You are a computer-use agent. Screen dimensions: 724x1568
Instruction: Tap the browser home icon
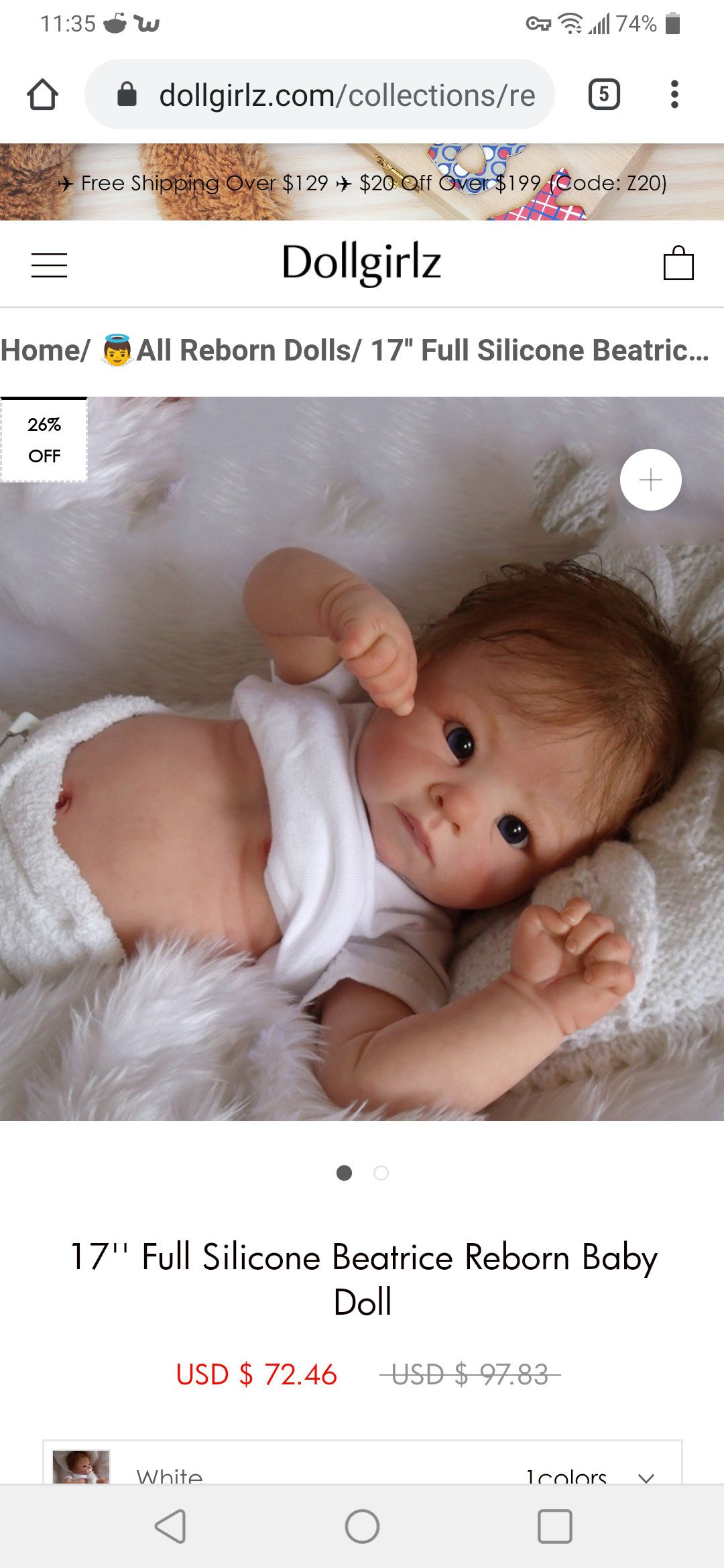[x=42, y=94]
